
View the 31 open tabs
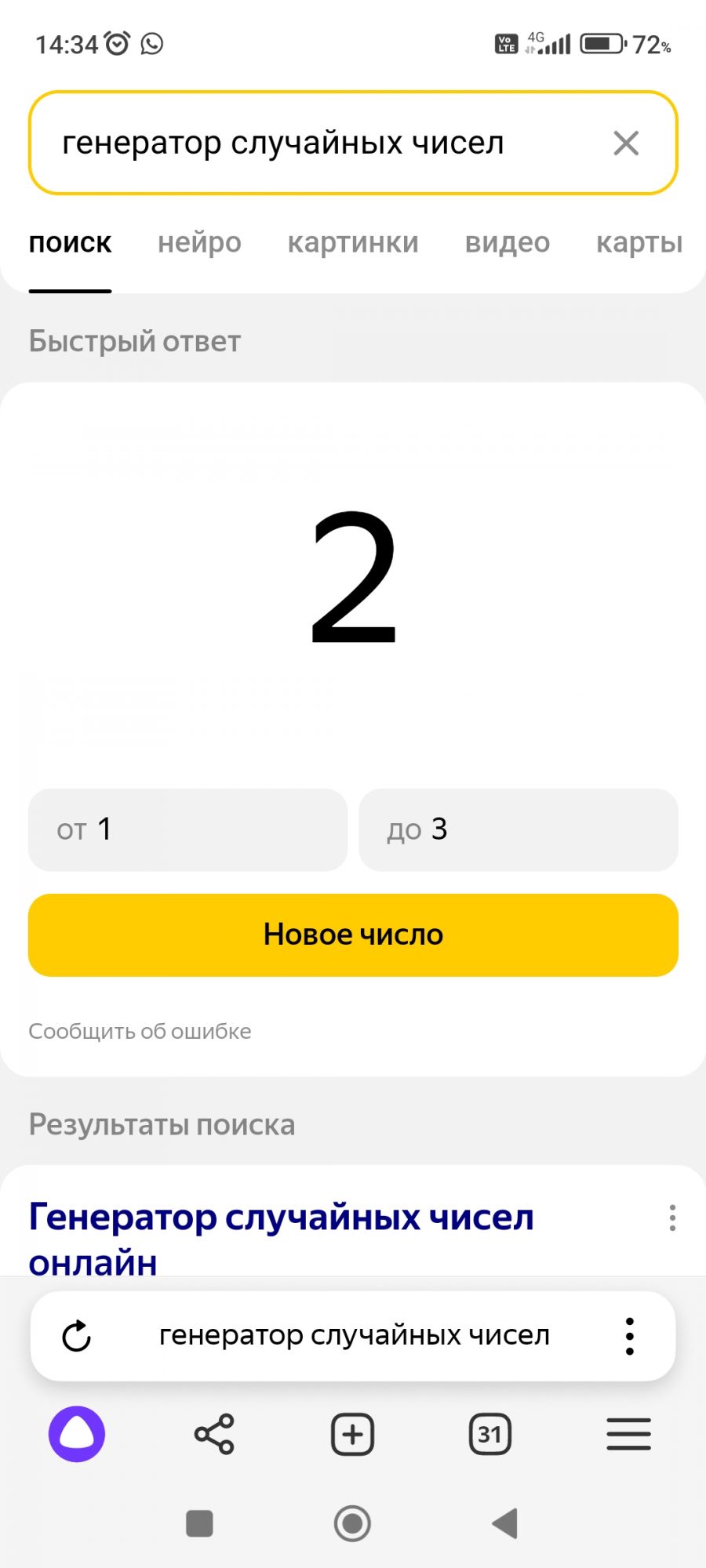point(490,1434)
